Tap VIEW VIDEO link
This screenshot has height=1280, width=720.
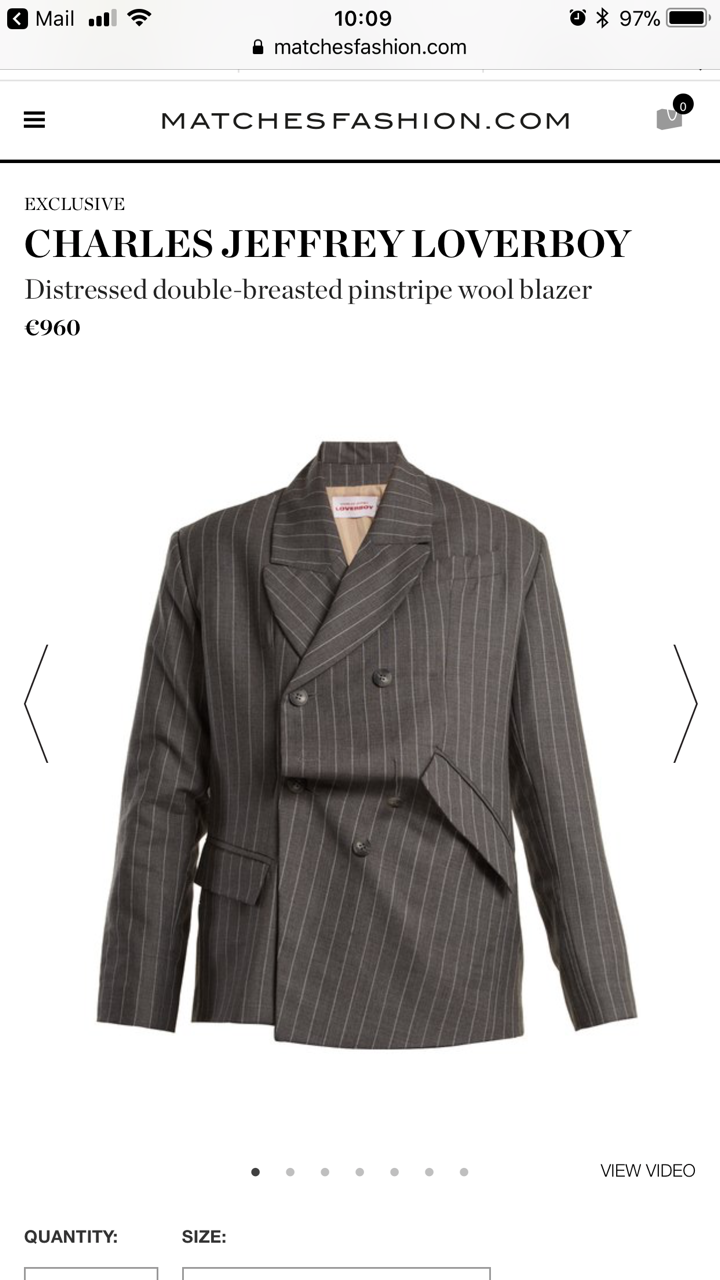[647, 1171]
